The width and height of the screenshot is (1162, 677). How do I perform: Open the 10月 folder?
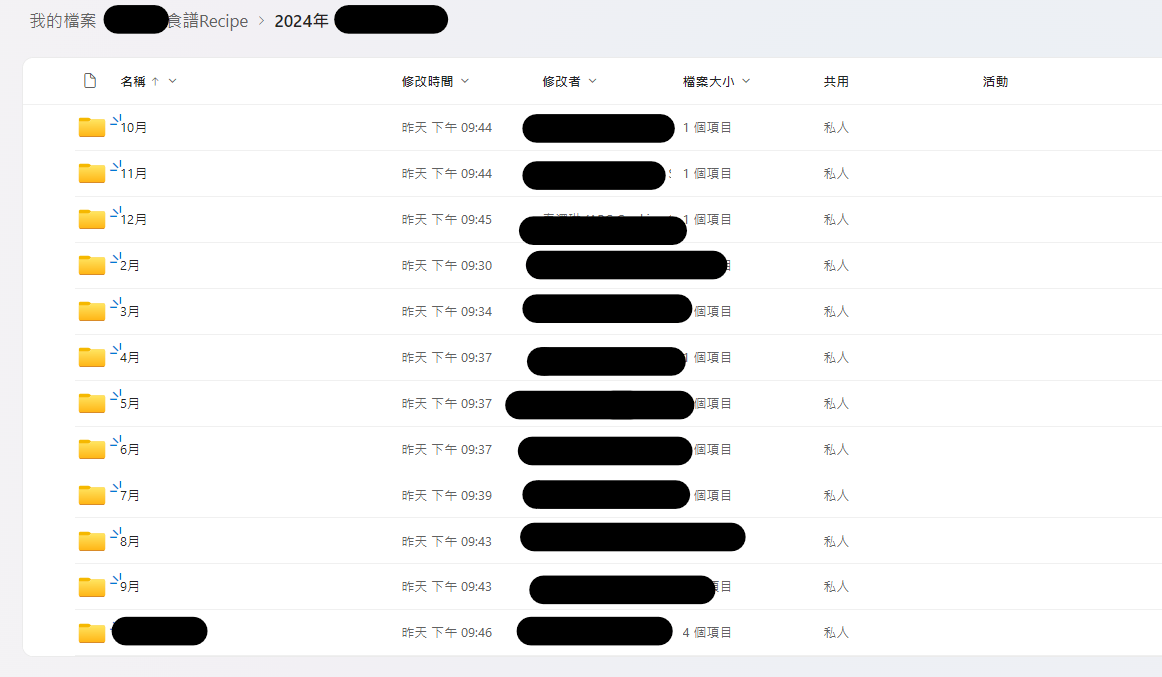point(134,128)
